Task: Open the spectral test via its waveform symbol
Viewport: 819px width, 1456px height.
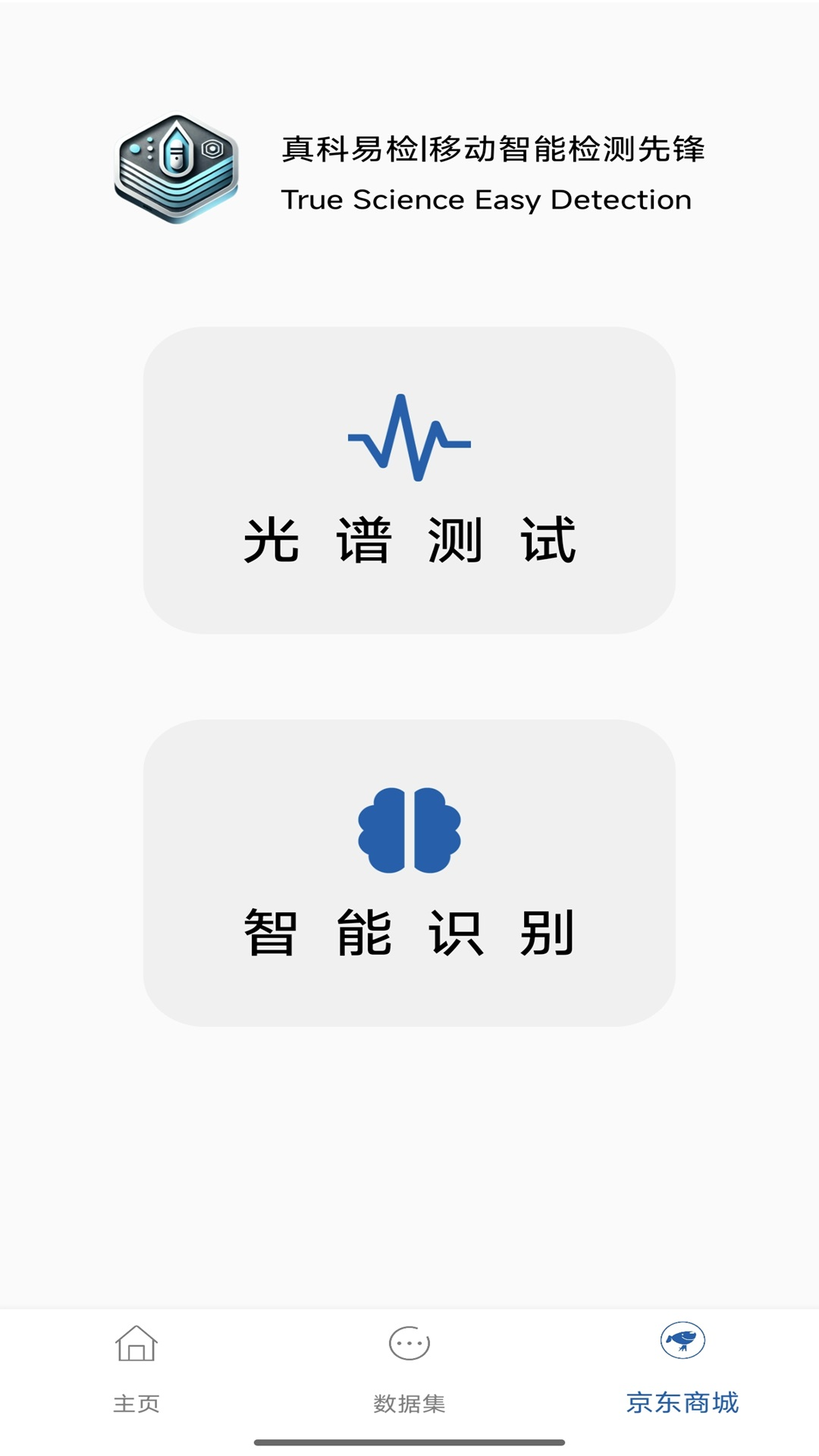Action: tap(409, 438)
